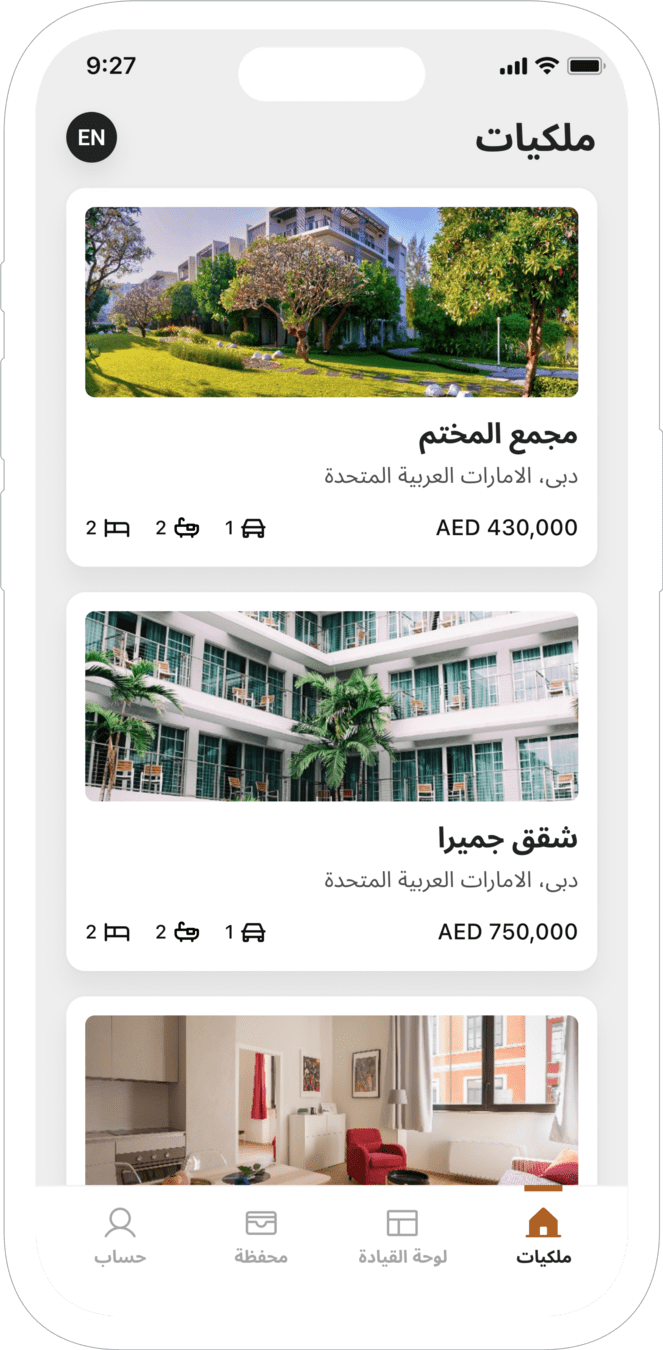Image resolution: width=663 pixels, height=1350 pixels.
Task: Open the شقق جميرا property card
Action: pos(331,781)
